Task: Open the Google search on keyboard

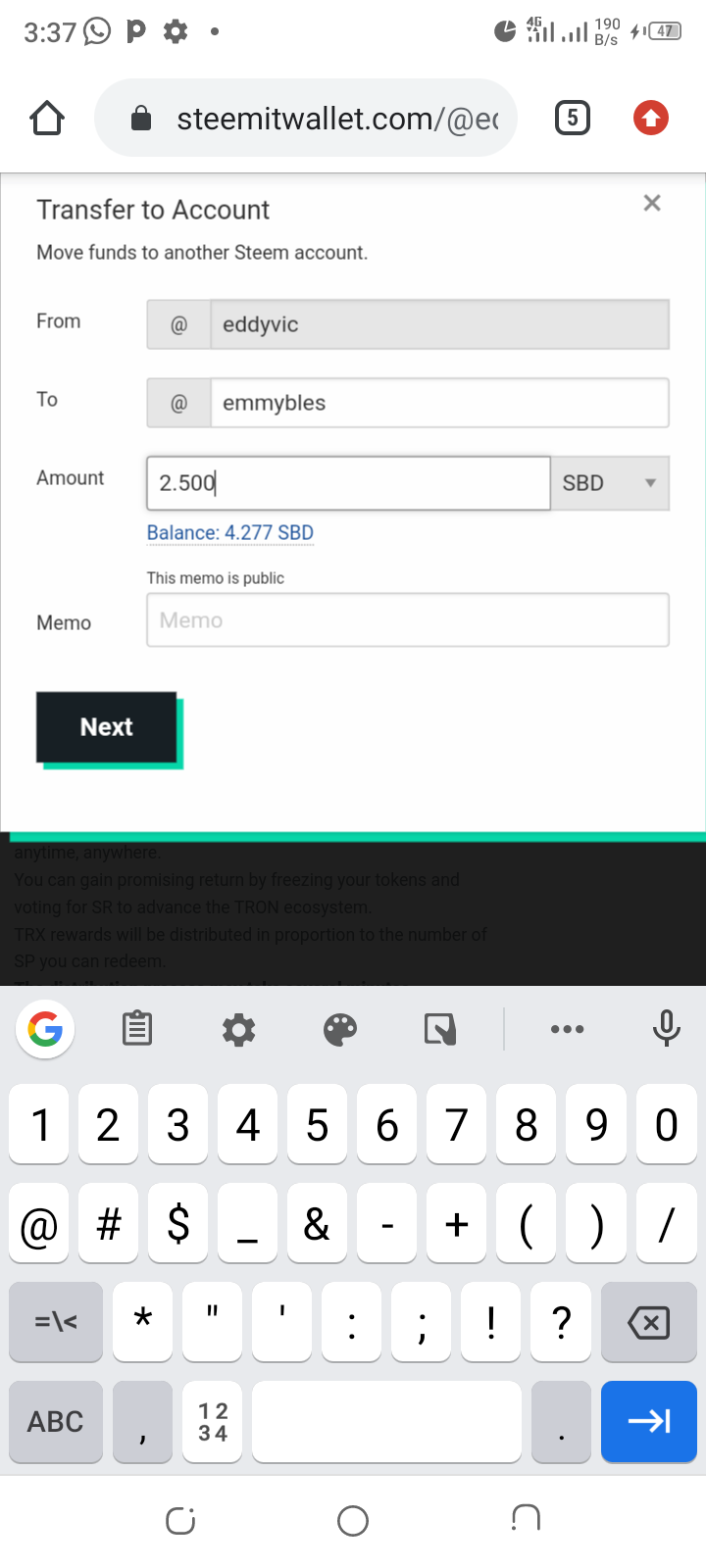Action: (x=45, y=1029)
